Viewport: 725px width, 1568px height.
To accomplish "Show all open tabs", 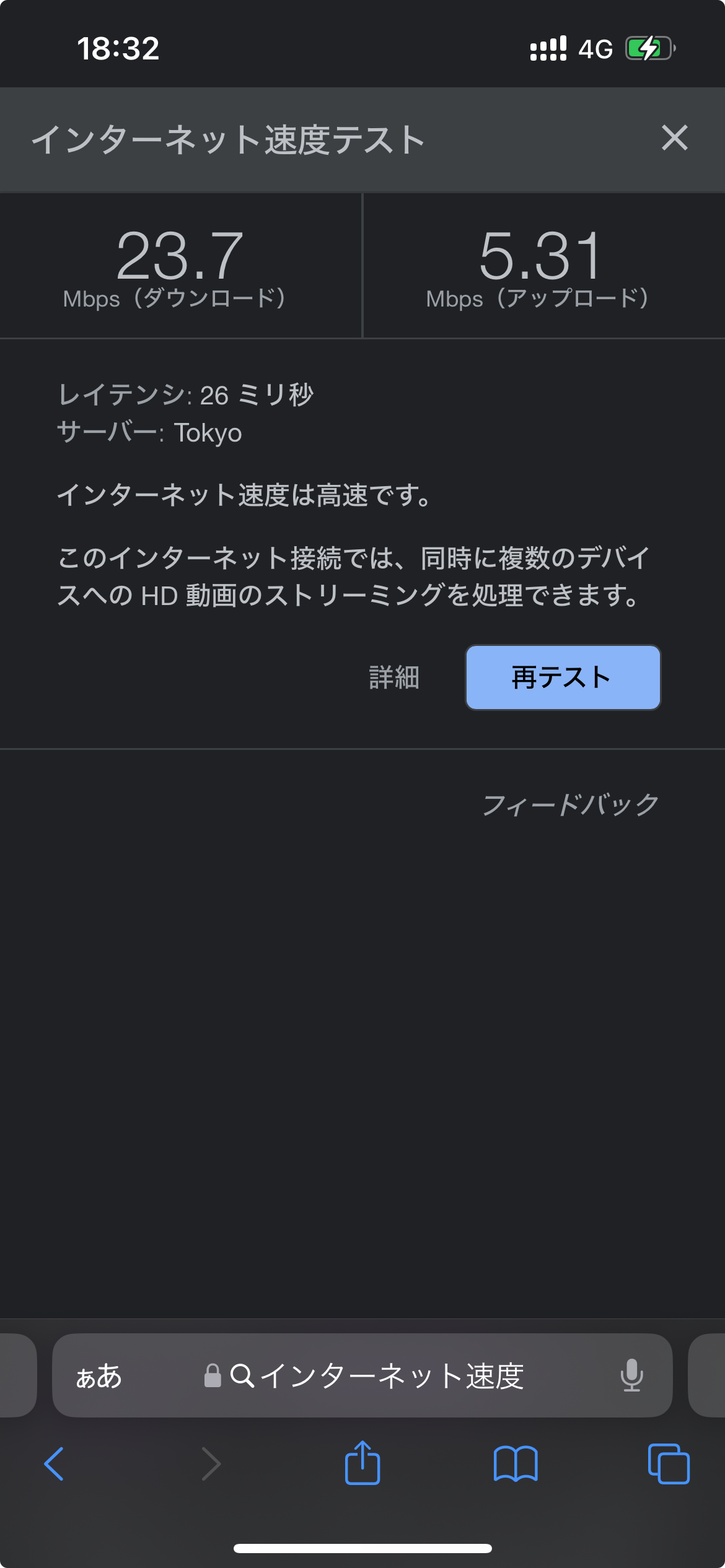I will pos(668,1464).
